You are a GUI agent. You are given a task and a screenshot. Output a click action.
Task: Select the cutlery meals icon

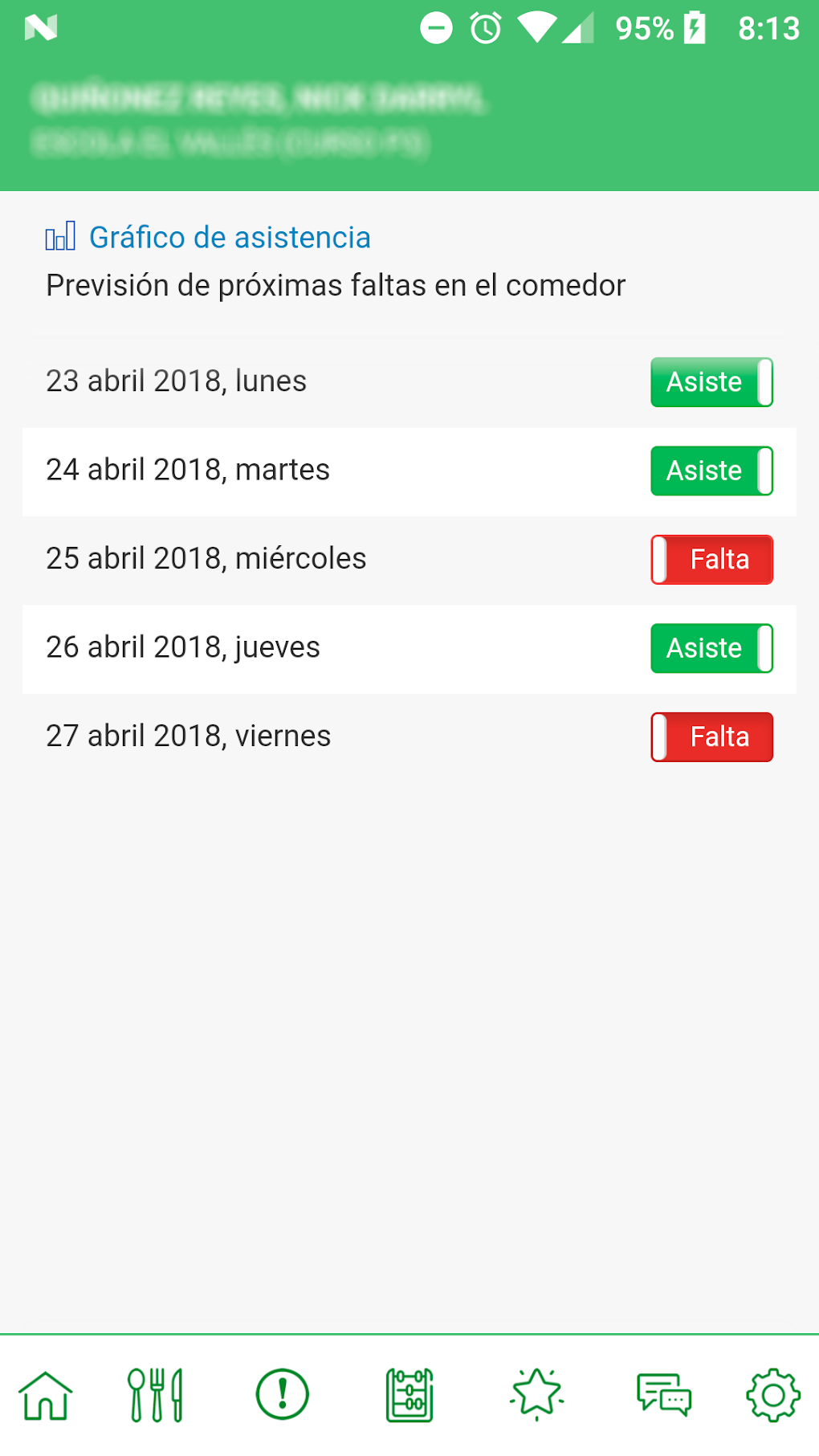tap(157, 1395)
